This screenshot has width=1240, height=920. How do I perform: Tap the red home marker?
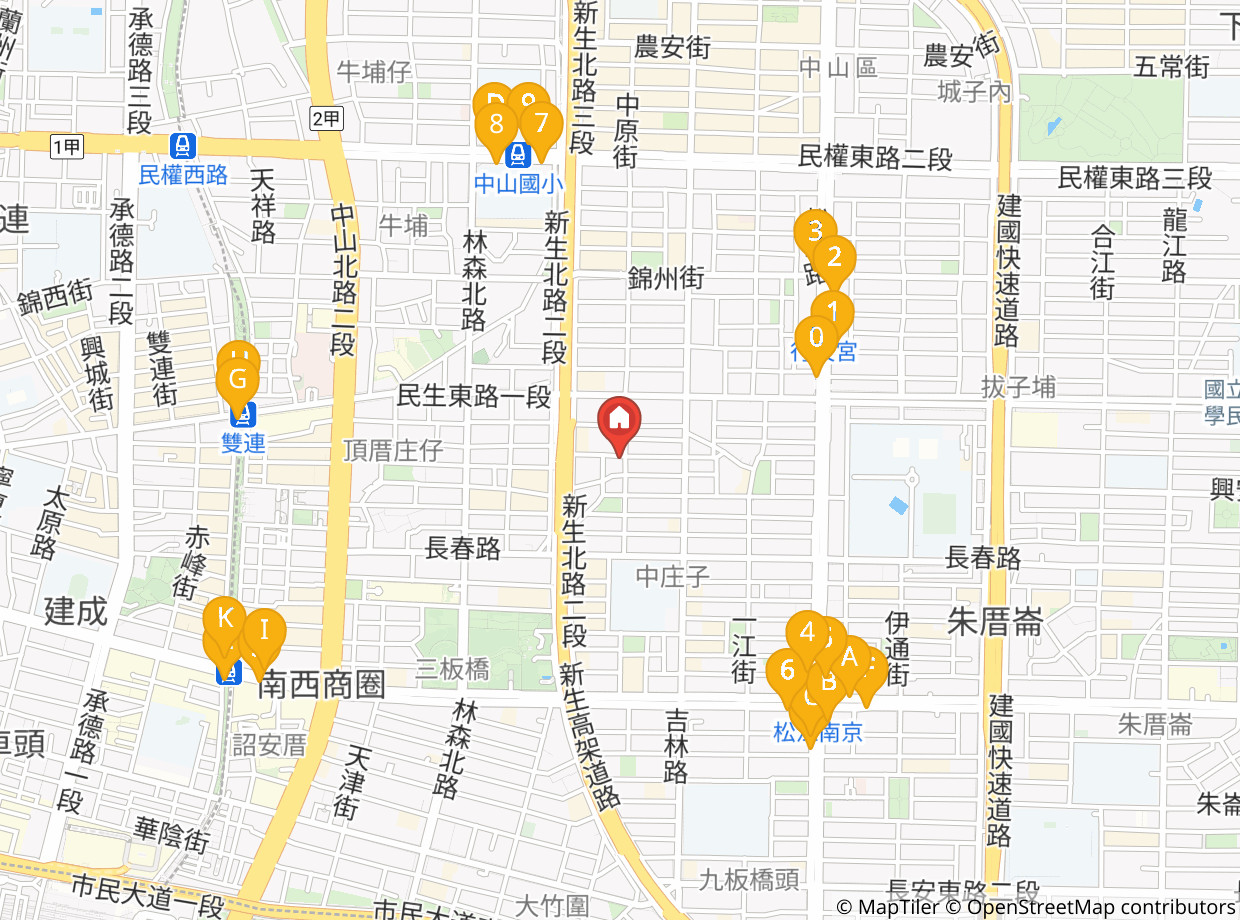(619, 425)
